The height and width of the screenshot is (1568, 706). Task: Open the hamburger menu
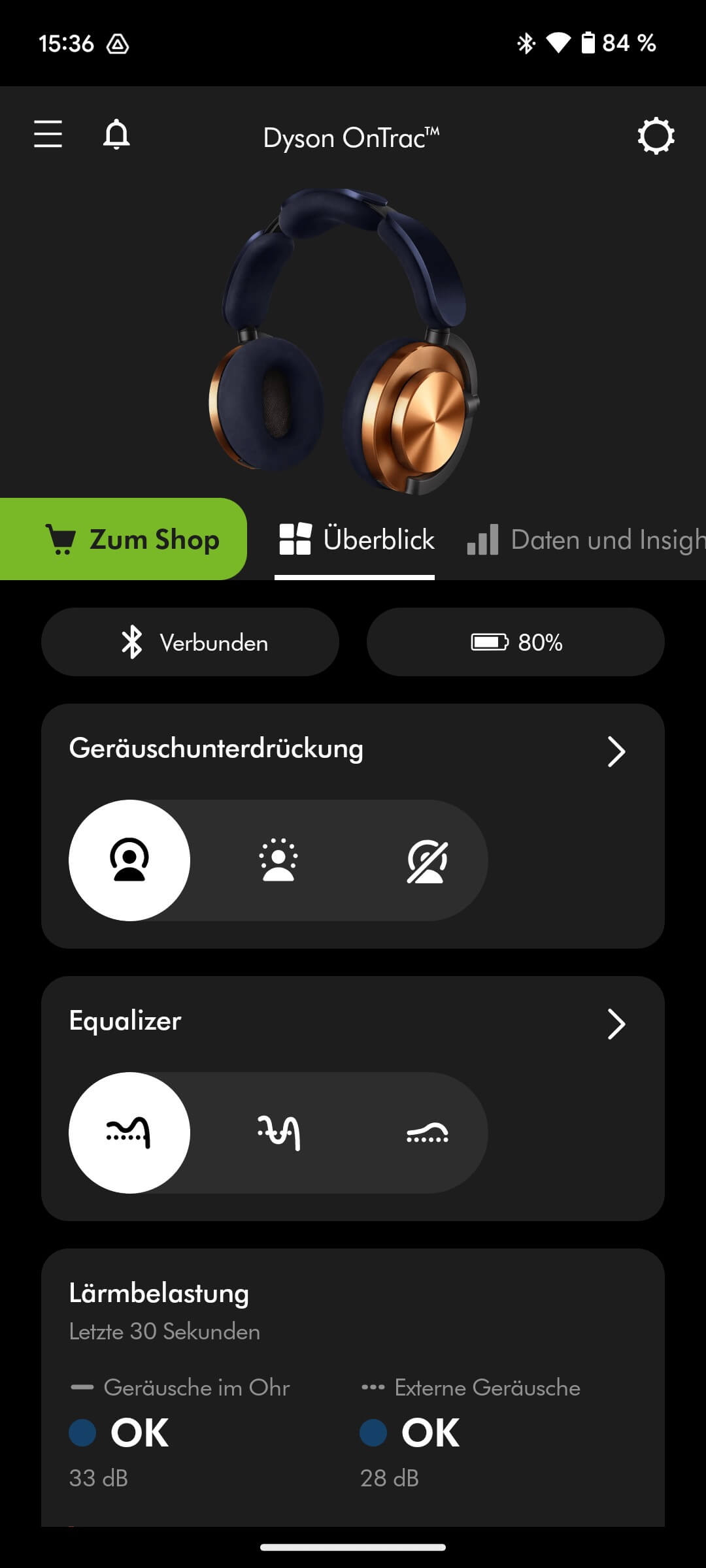coord(48,135)
